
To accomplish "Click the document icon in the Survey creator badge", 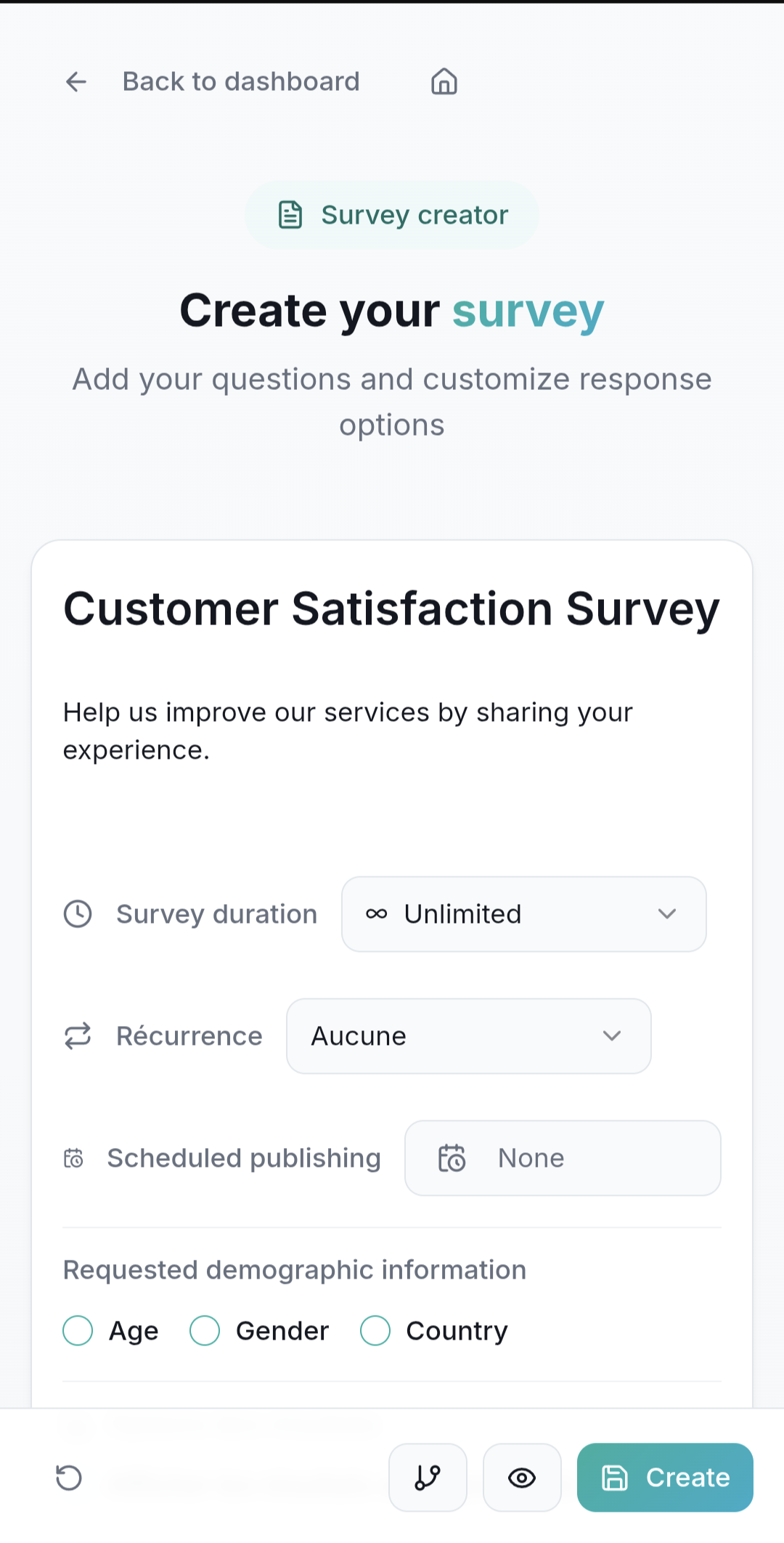I will tap(290, 214).
